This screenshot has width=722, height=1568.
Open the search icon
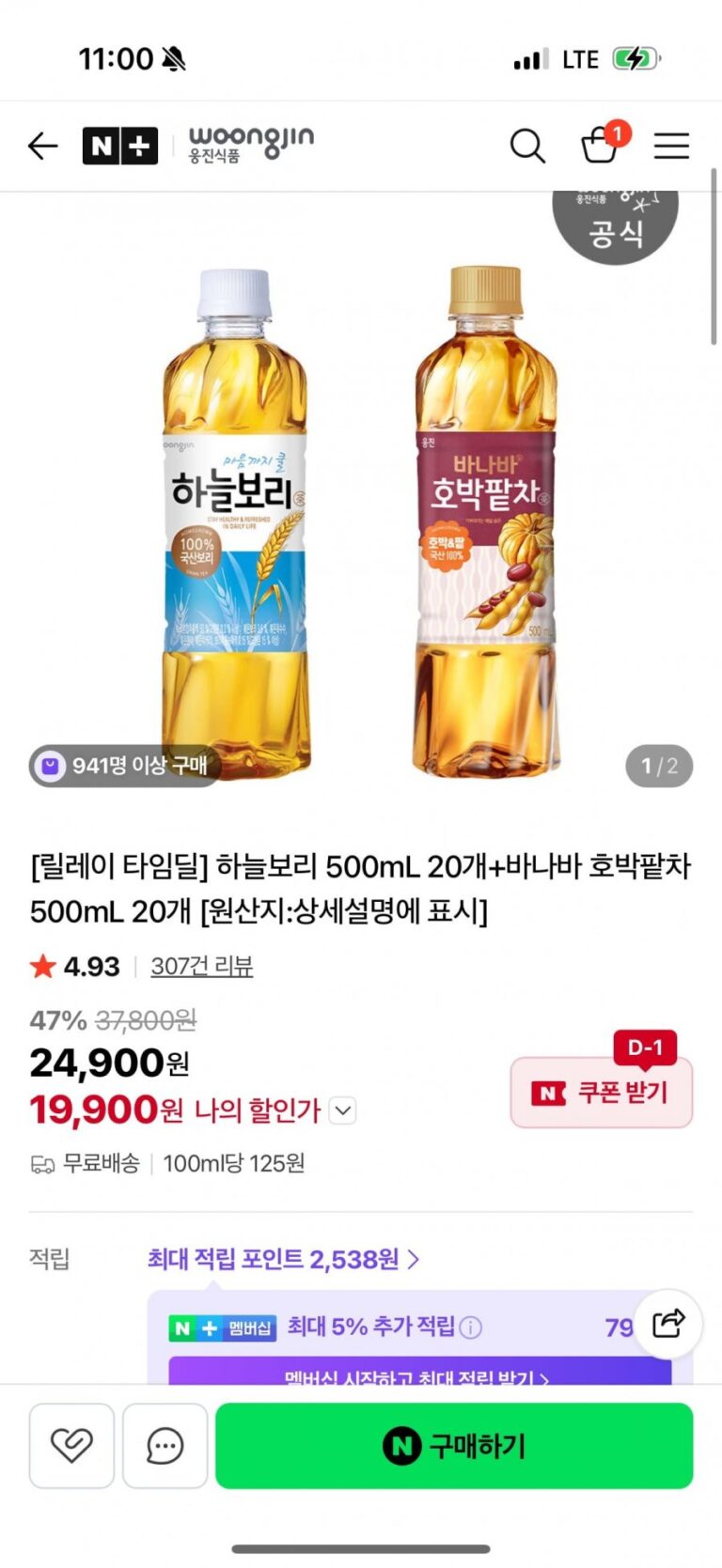527,146
